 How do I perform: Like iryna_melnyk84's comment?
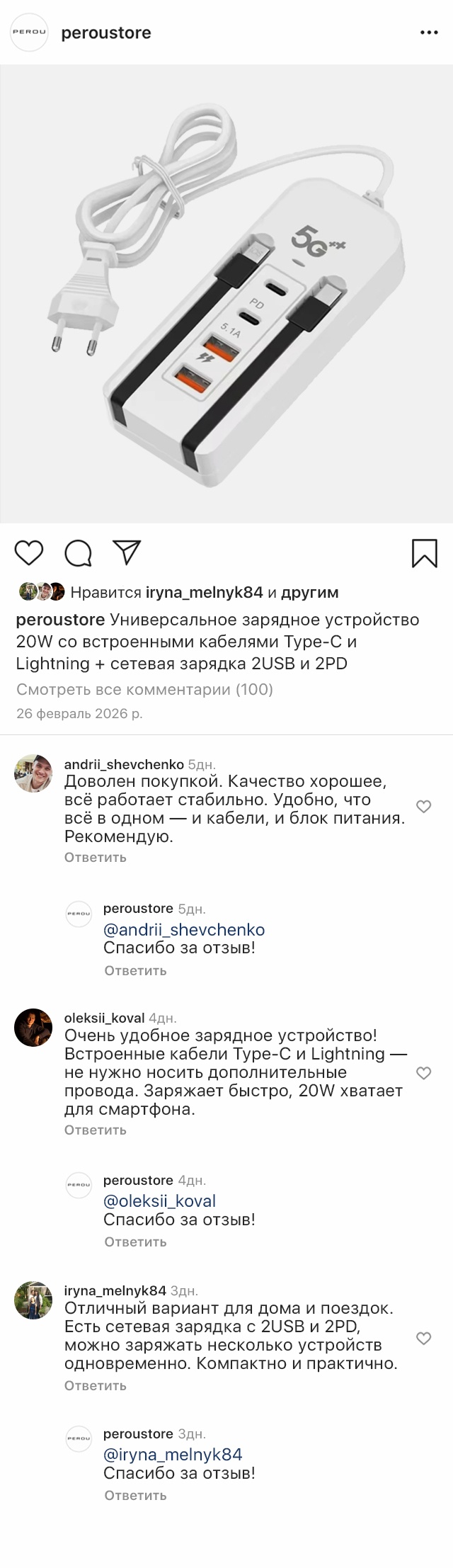tap(423, 1339)
